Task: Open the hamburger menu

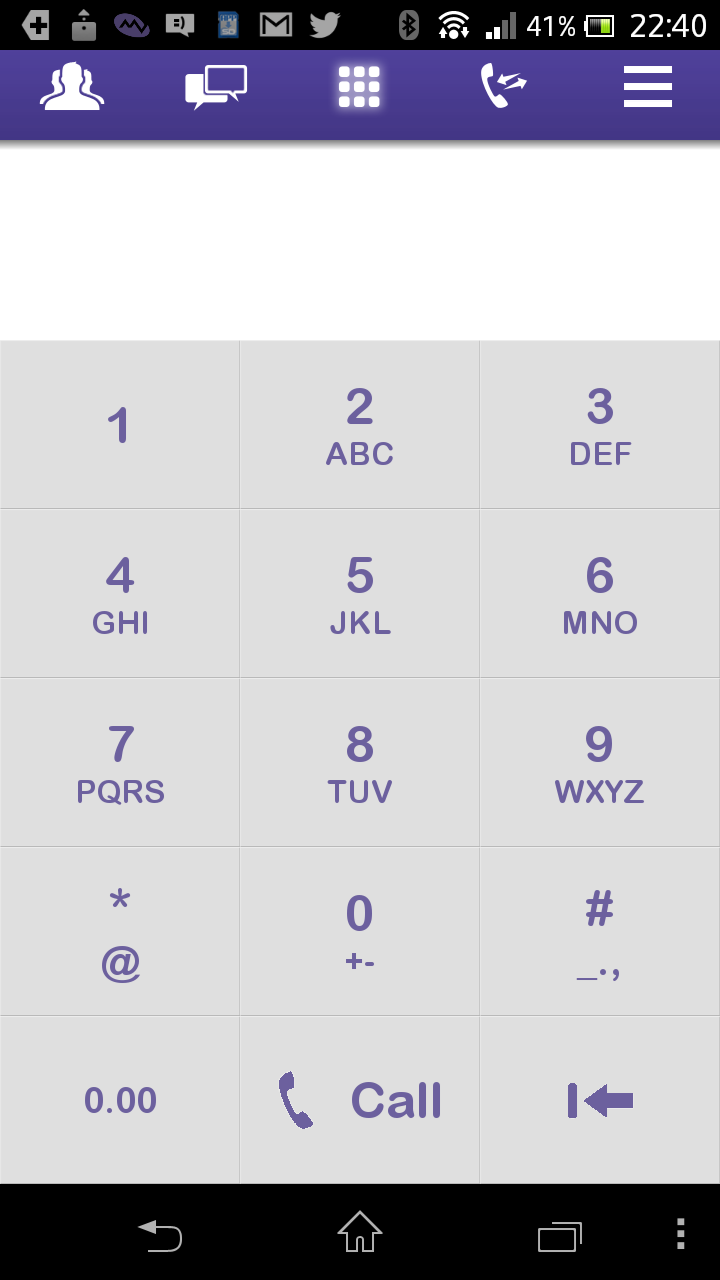Action: click(648, 88)
